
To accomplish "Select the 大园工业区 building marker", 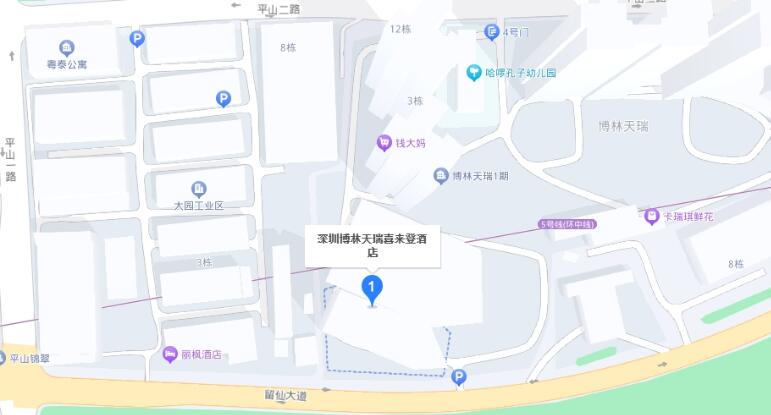I will (x=198, y=188).
